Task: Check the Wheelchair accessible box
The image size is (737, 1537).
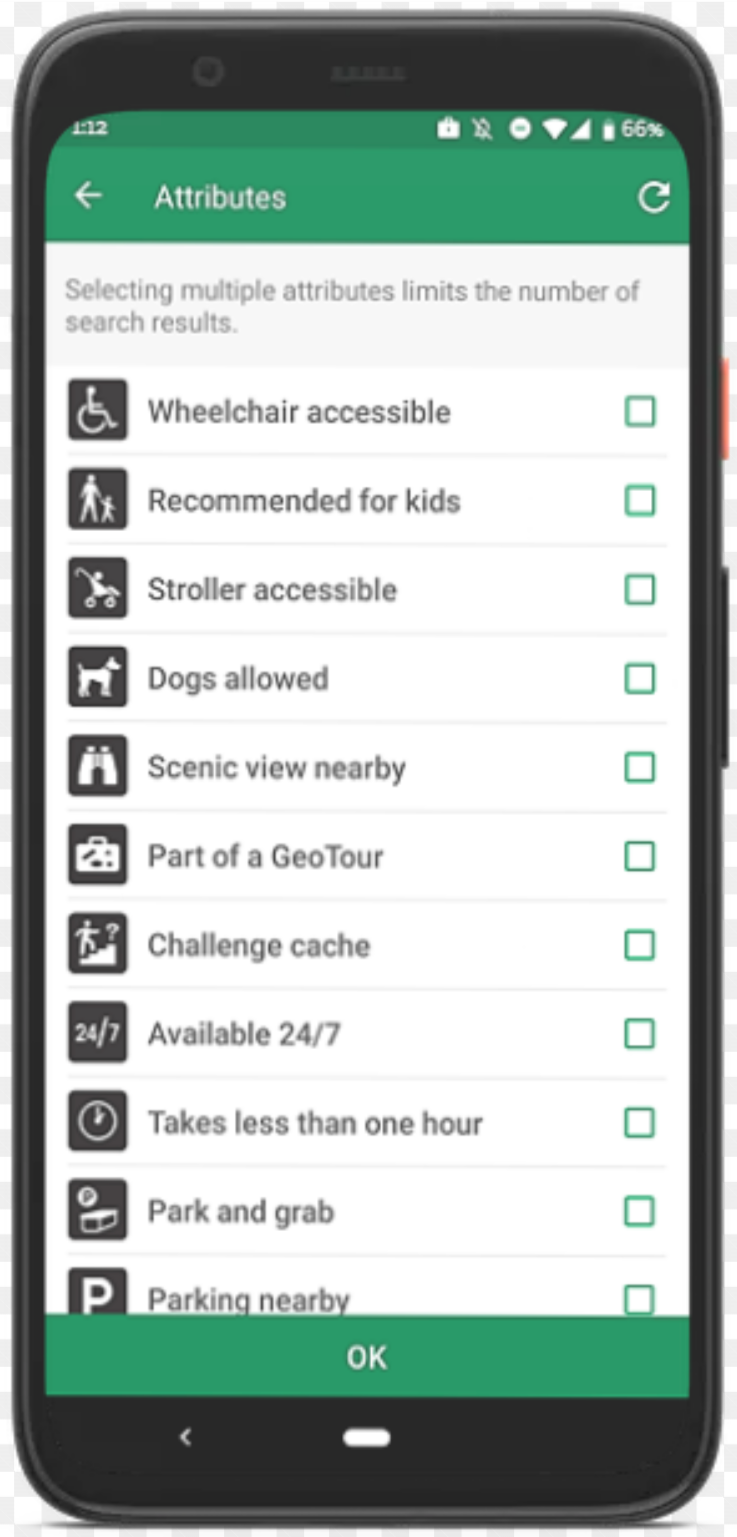Action: coord(640,411)
